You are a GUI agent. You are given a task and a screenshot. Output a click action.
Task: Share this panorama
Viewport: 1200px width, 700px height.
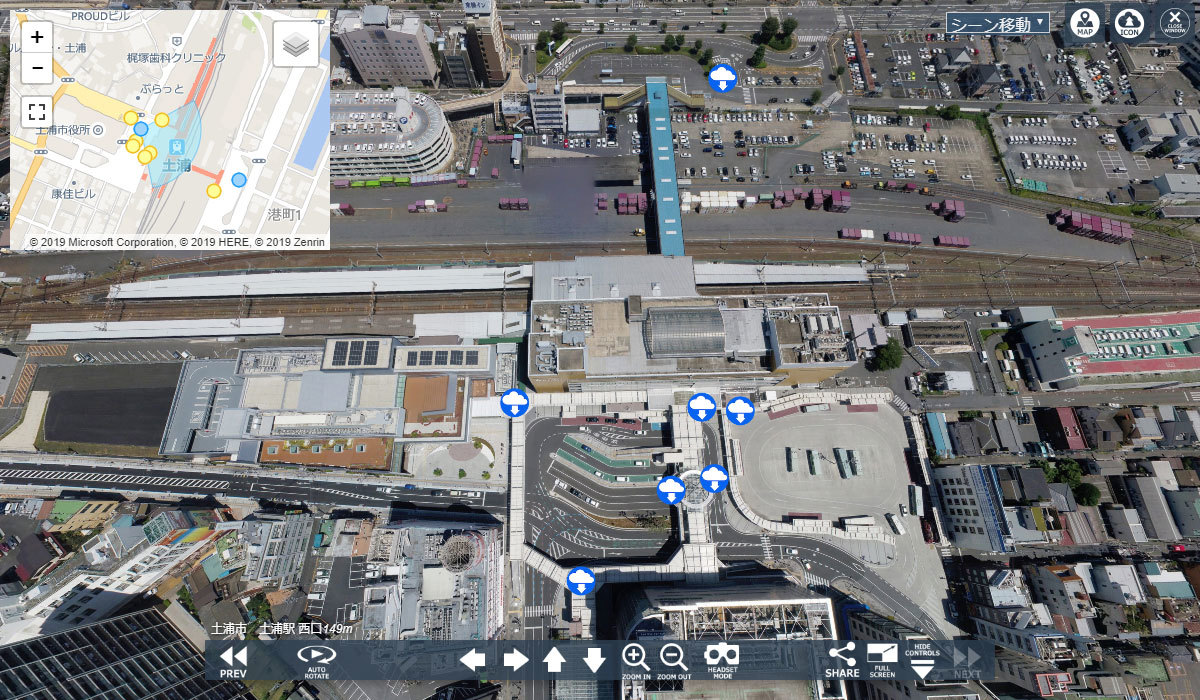coord(842,660)
